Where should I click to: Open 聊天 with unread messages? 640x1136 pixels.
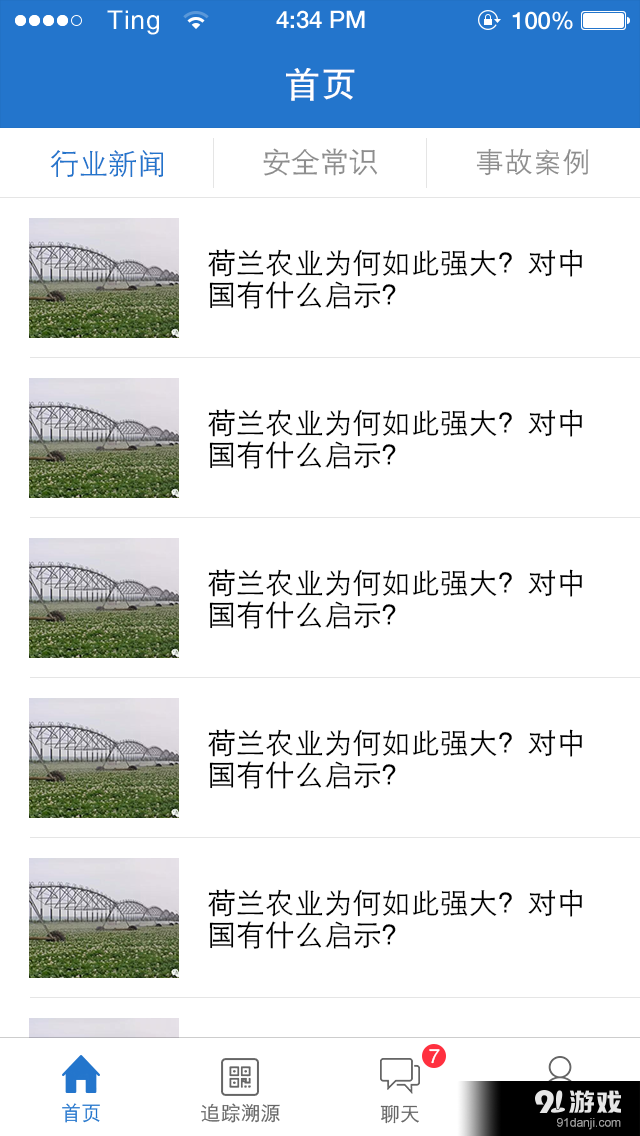(x=400, y=1088)
